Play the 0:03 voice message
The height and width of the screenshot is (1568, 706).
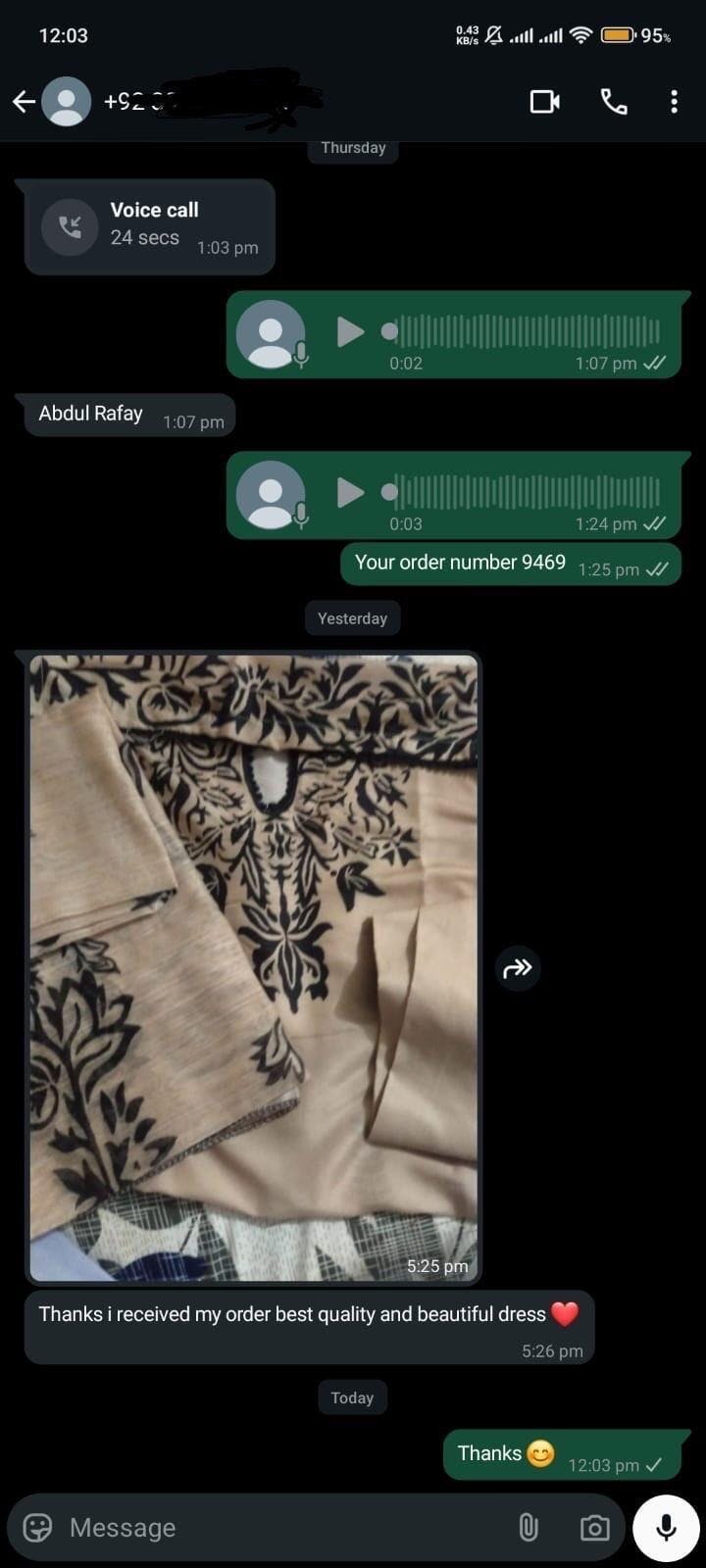[350, 492]
